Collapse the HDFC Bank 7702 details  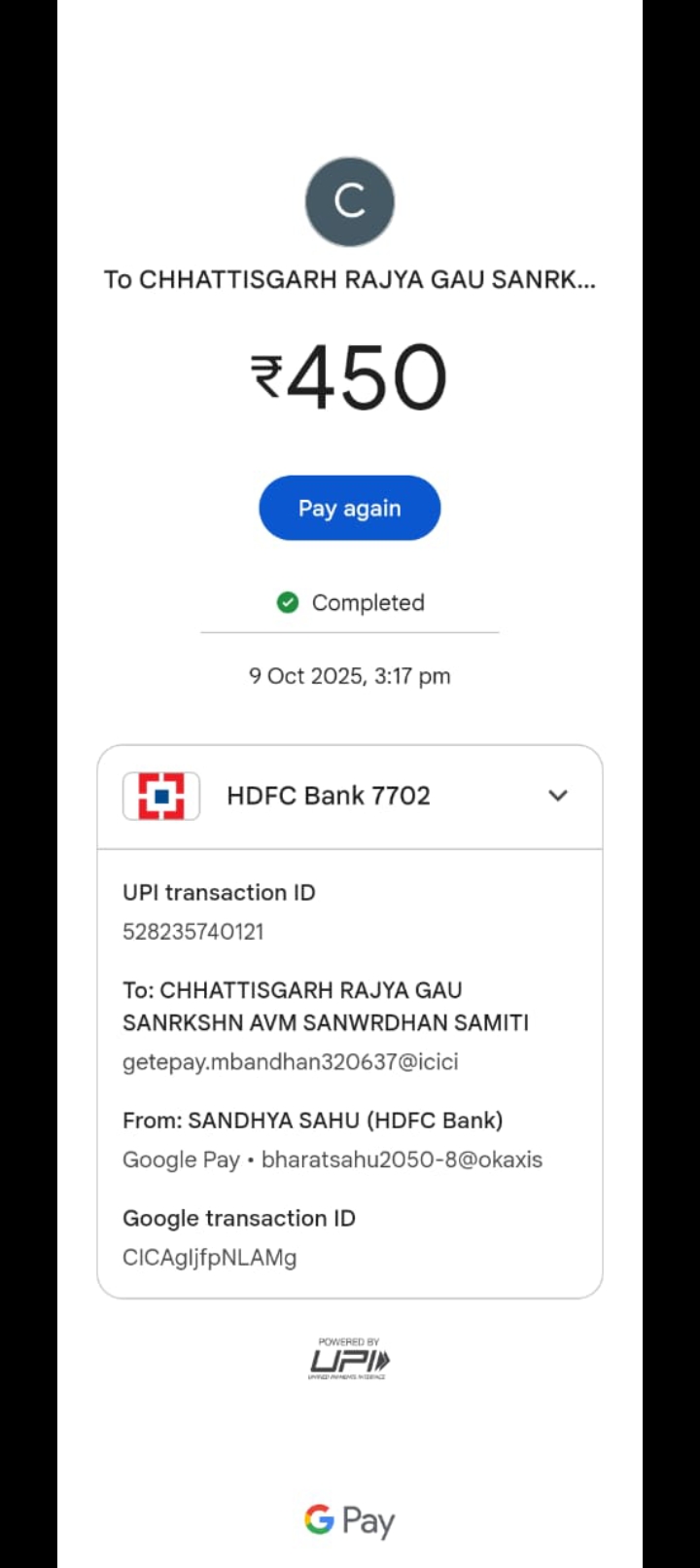click(x=557, y=796)
